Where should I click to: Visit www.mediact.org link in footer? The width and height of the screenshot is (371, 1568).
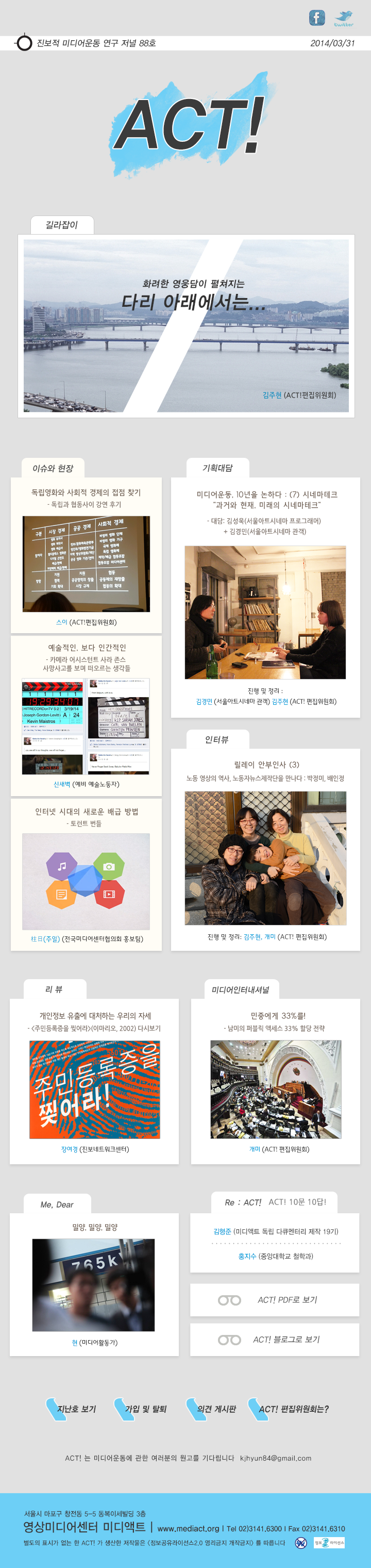coord(188,1528)
